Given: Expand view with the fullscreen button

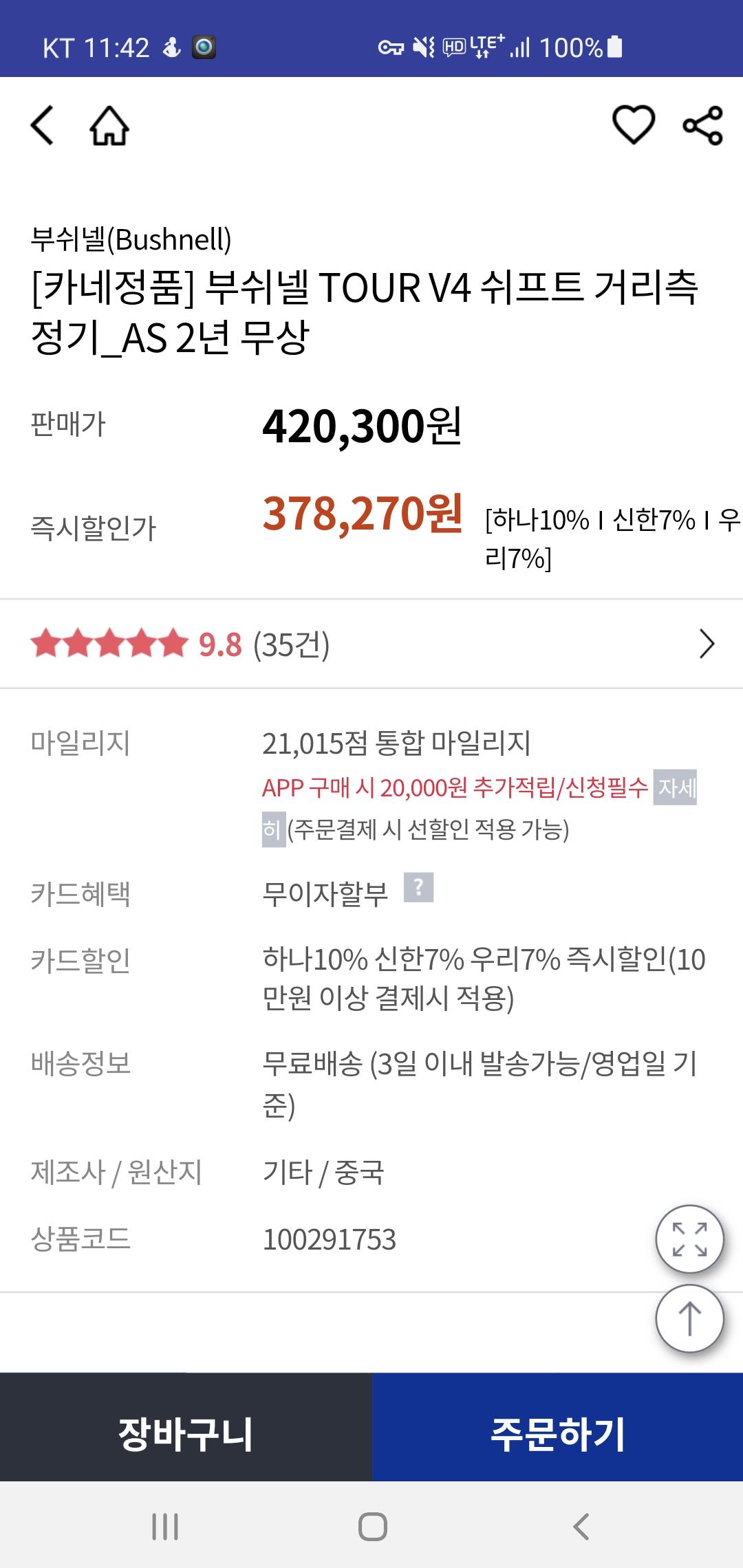Looking at the screenshot, I should (689, 1239).
